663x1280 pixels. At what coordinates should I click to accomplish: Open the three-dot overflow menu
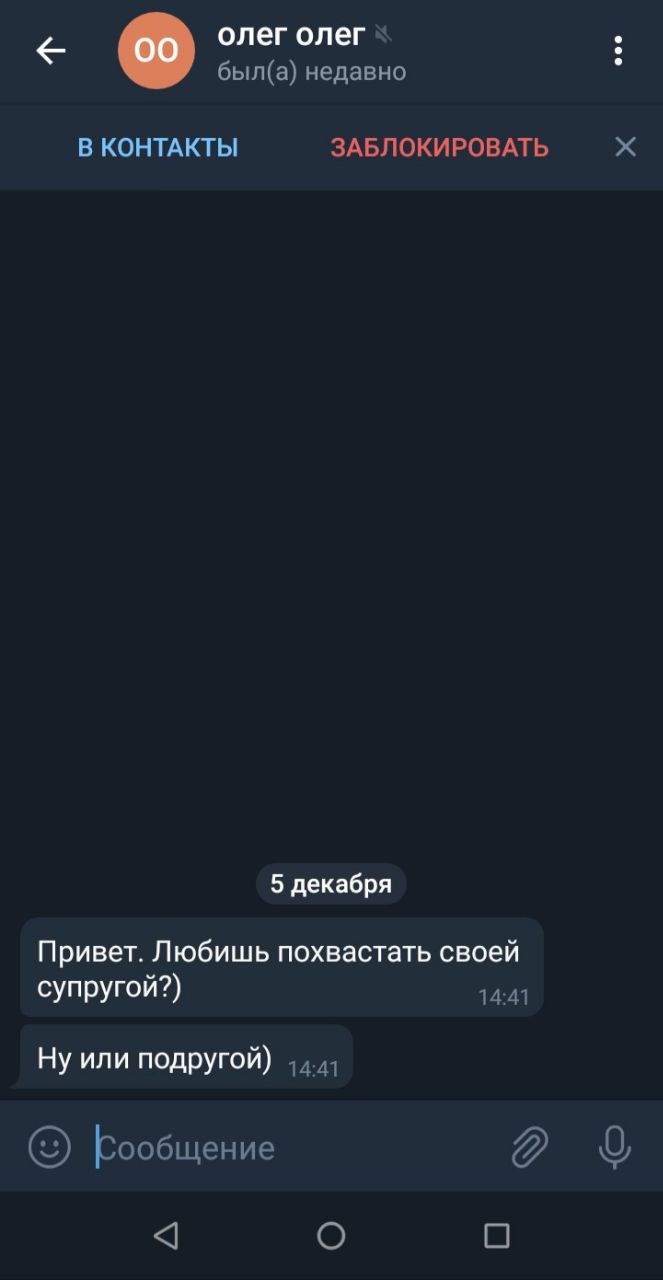click(x=619, y=50)
